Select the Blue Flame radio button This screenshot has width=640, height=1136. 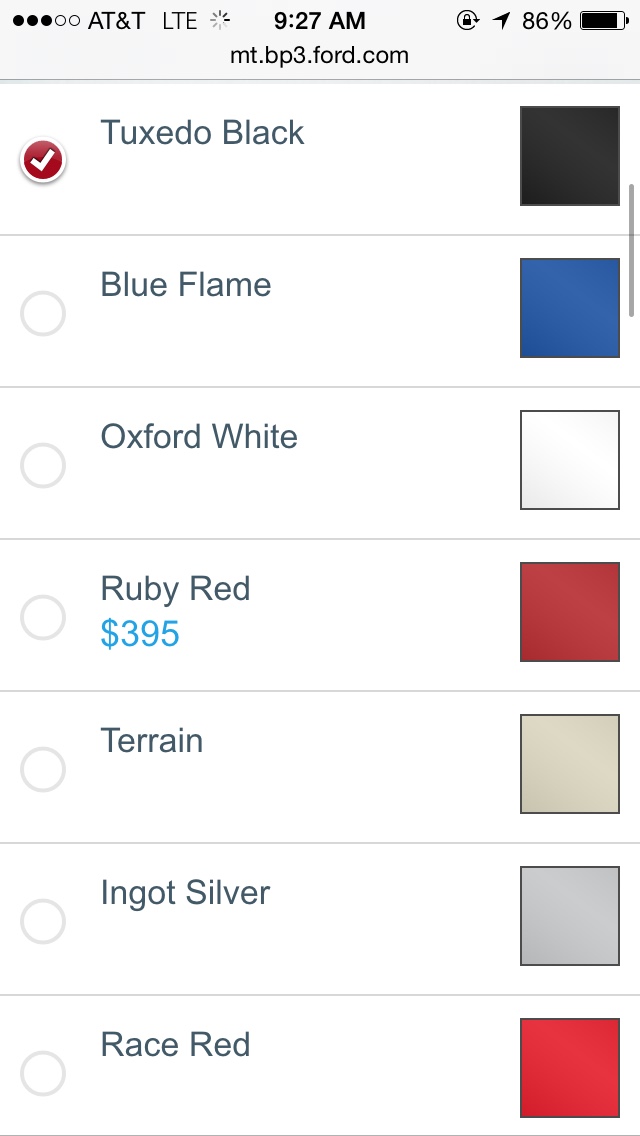click(x=43, y=314)
